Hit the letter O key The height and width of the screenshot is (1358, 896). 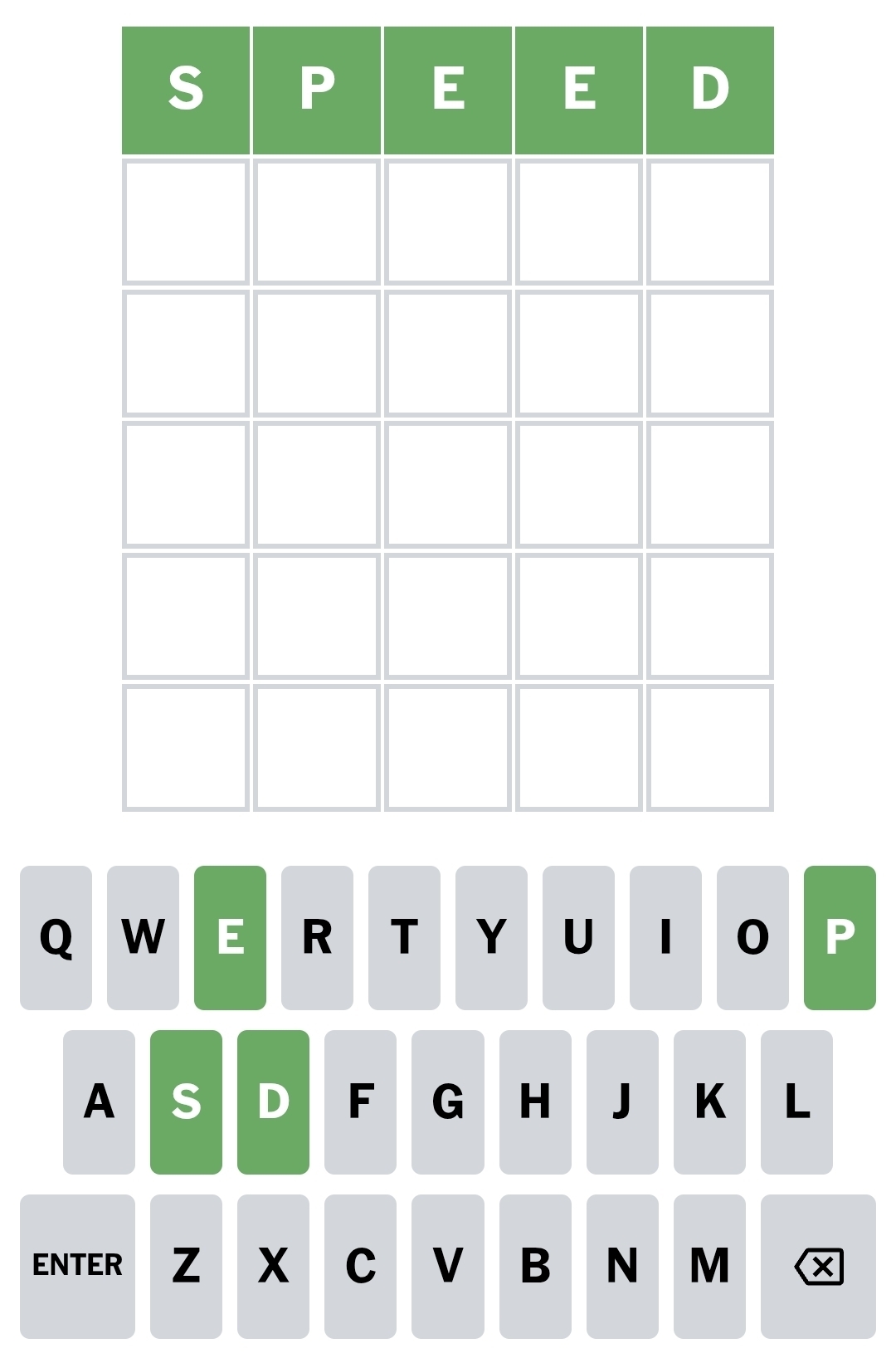click(752, 937)
